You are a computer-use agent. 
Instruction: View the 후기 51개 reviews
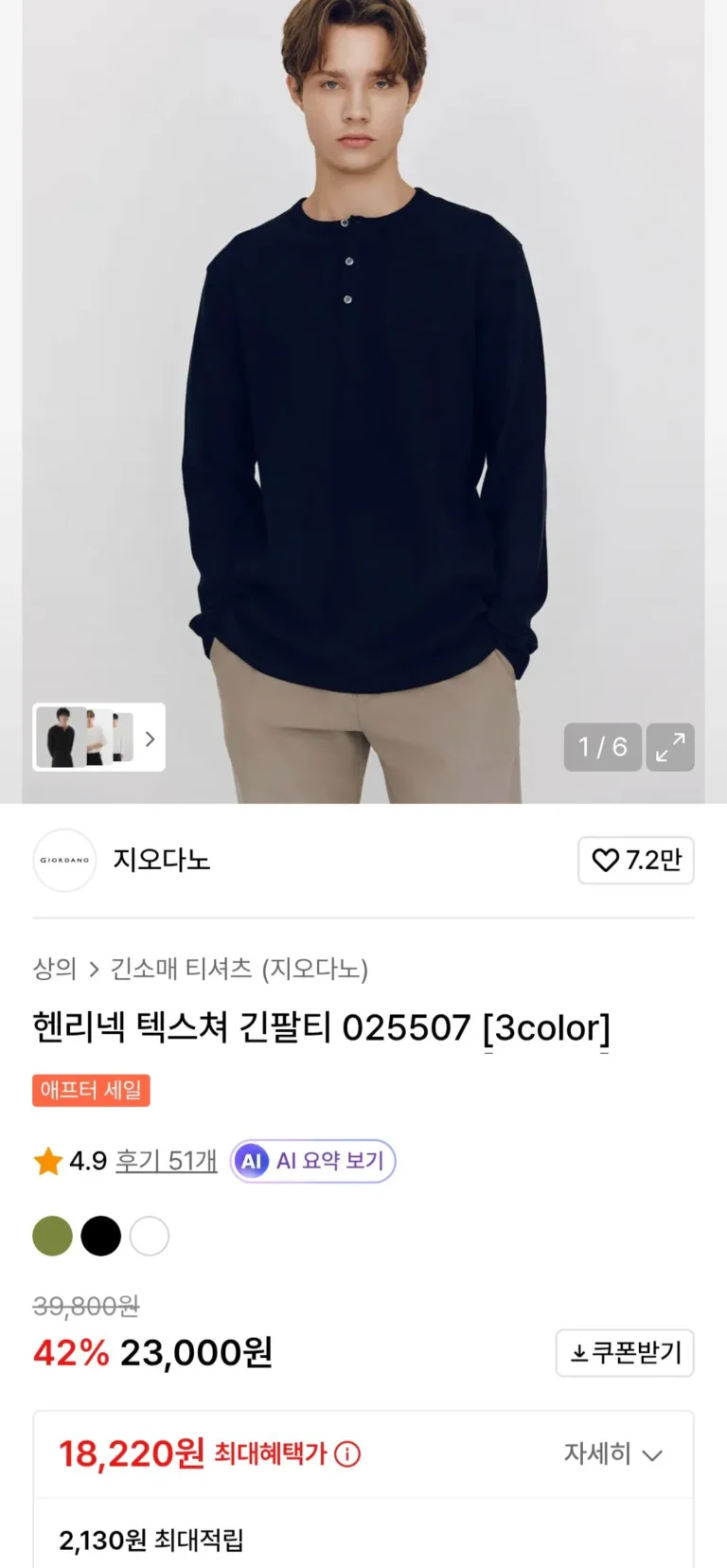point(167,1161)
